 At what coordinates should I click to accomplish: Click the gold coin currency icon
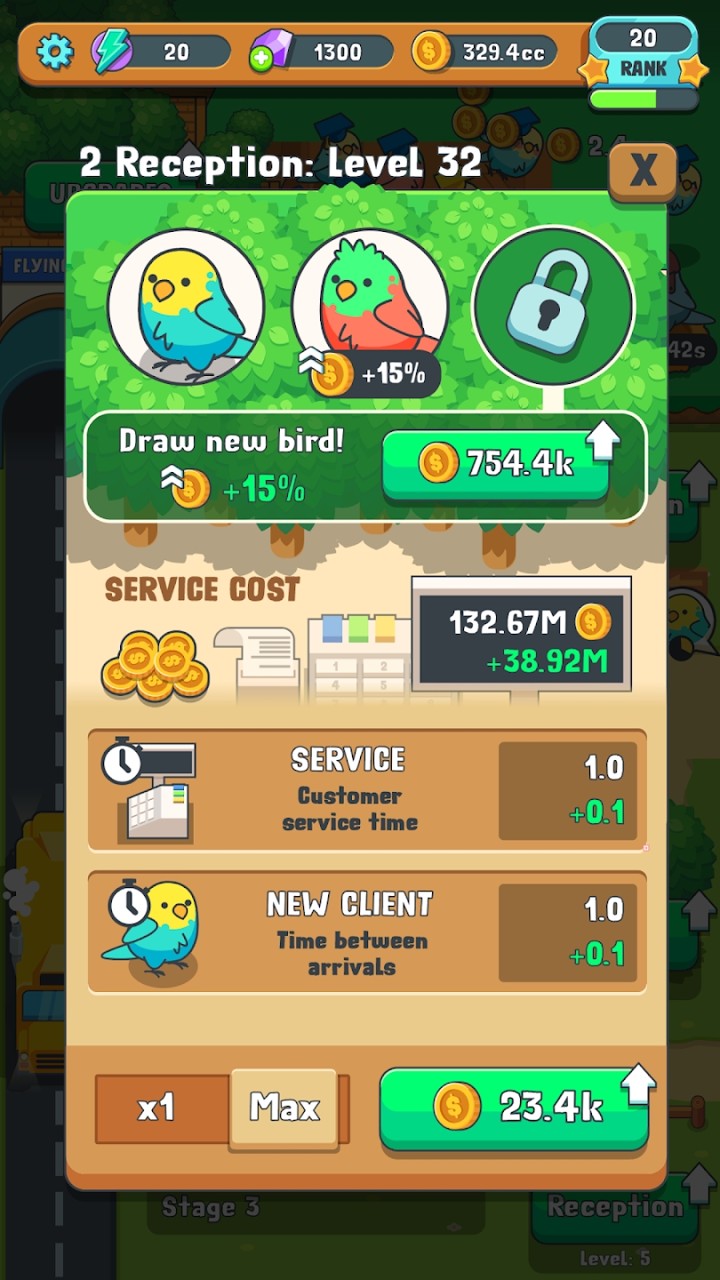pos(430,48)
